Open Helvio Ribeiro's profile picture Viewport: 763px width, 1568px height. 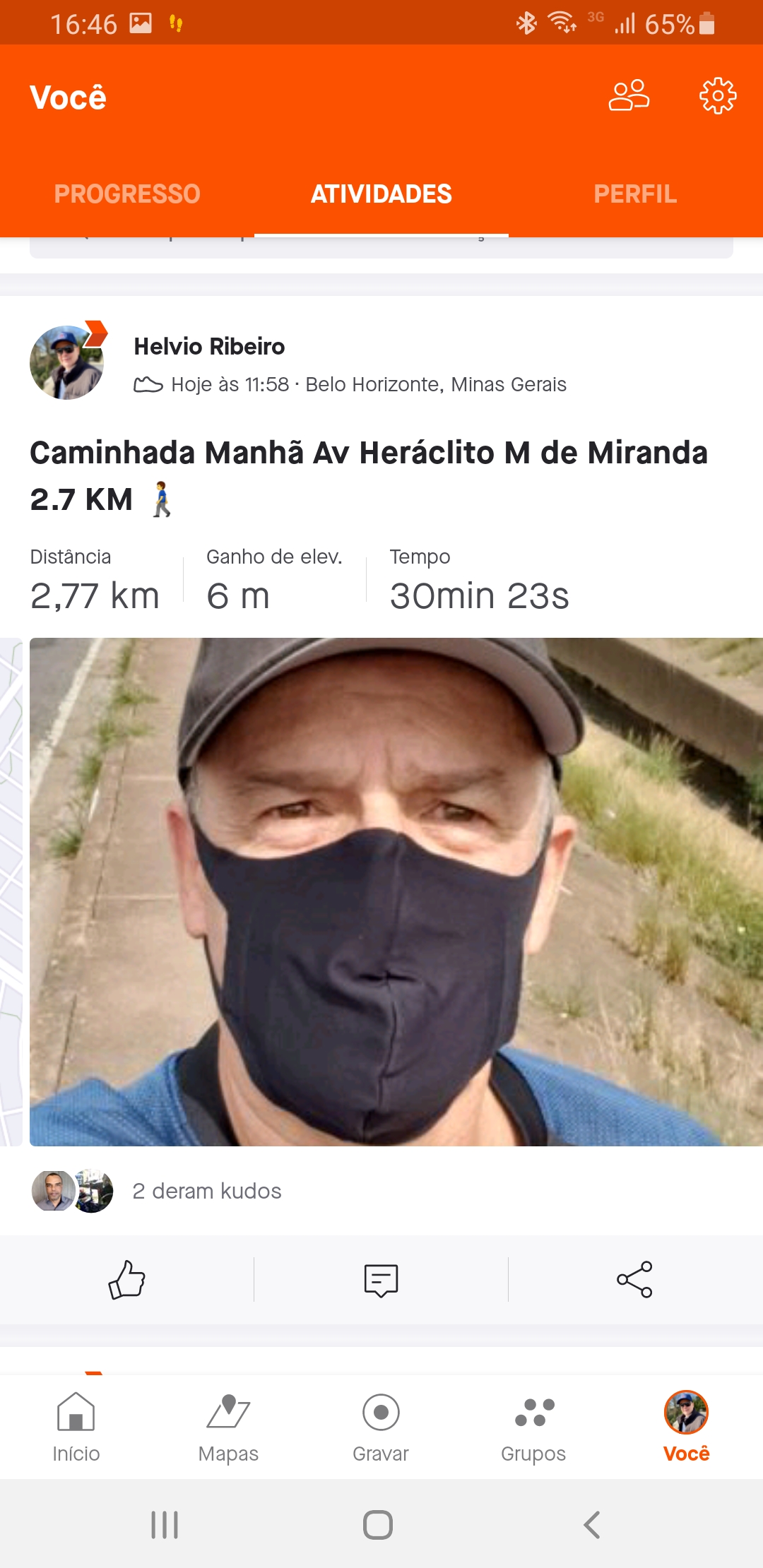point(67,362)
